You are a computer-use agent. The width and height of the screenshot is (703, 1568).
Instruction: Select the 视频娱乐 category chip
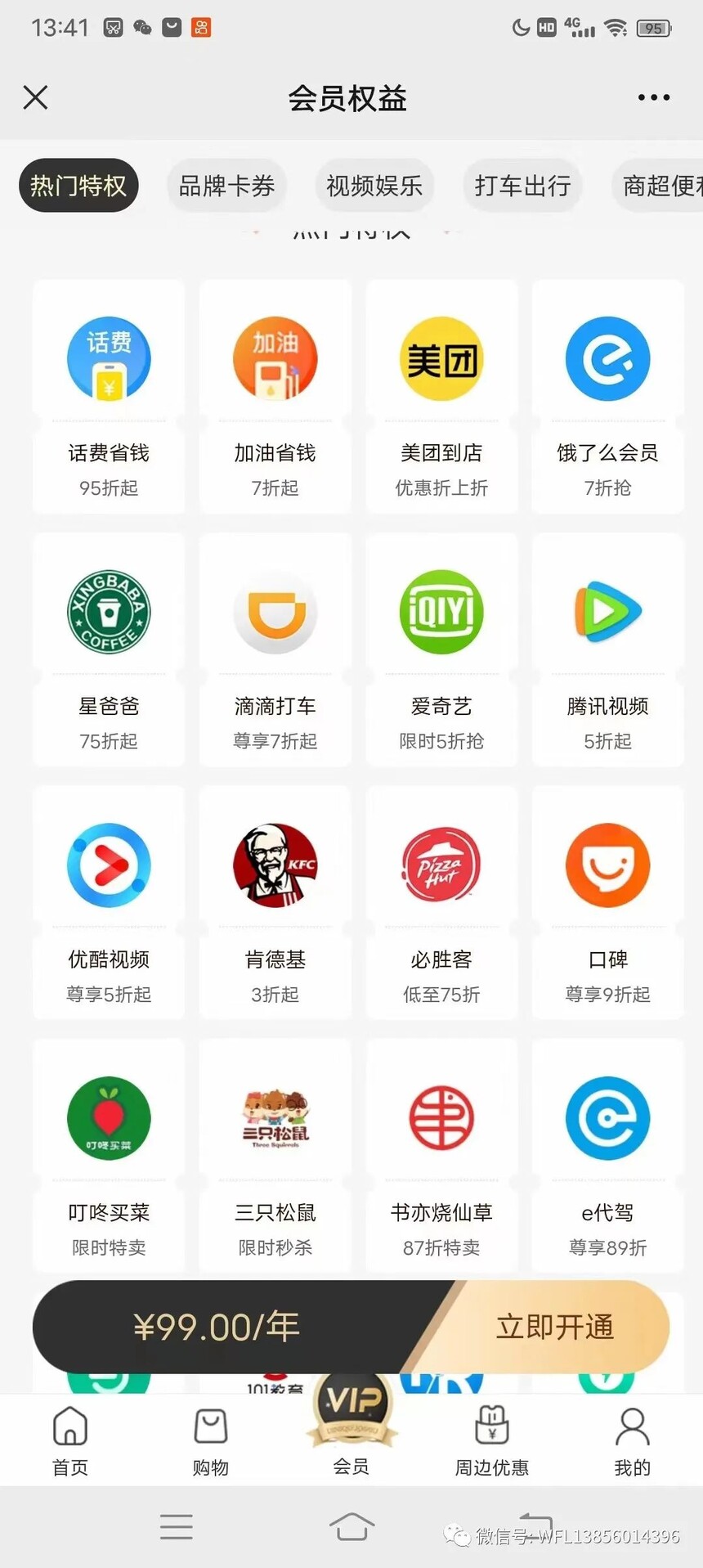pyautogui.click(x=374, y=186)
